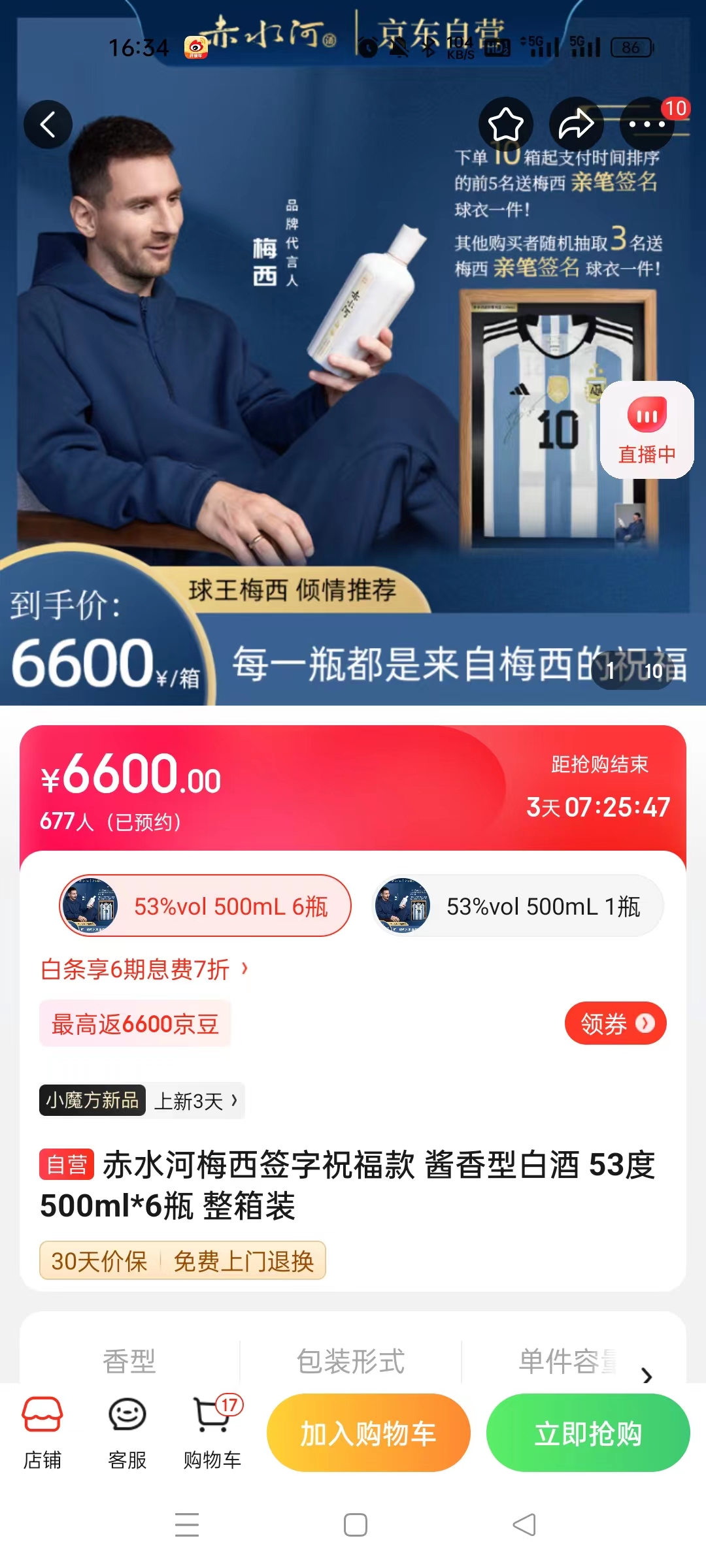Image resolution: width=706 pixels, height=1568 pixels.
Task: Open 小魔方新品 上新3天 details
Action: 141,1101
